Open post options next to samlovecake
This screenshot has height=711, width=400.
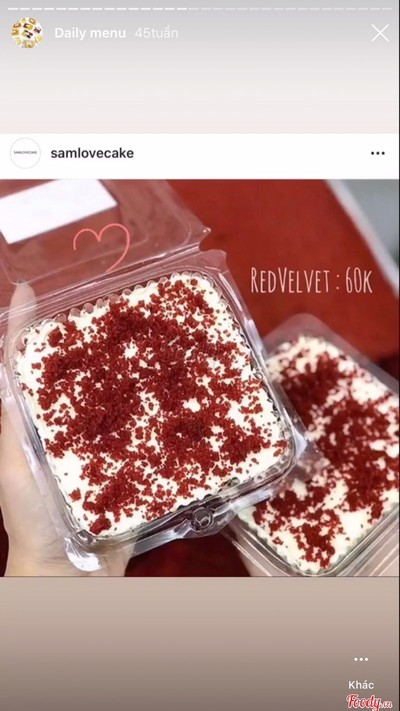tap(377, 153)
